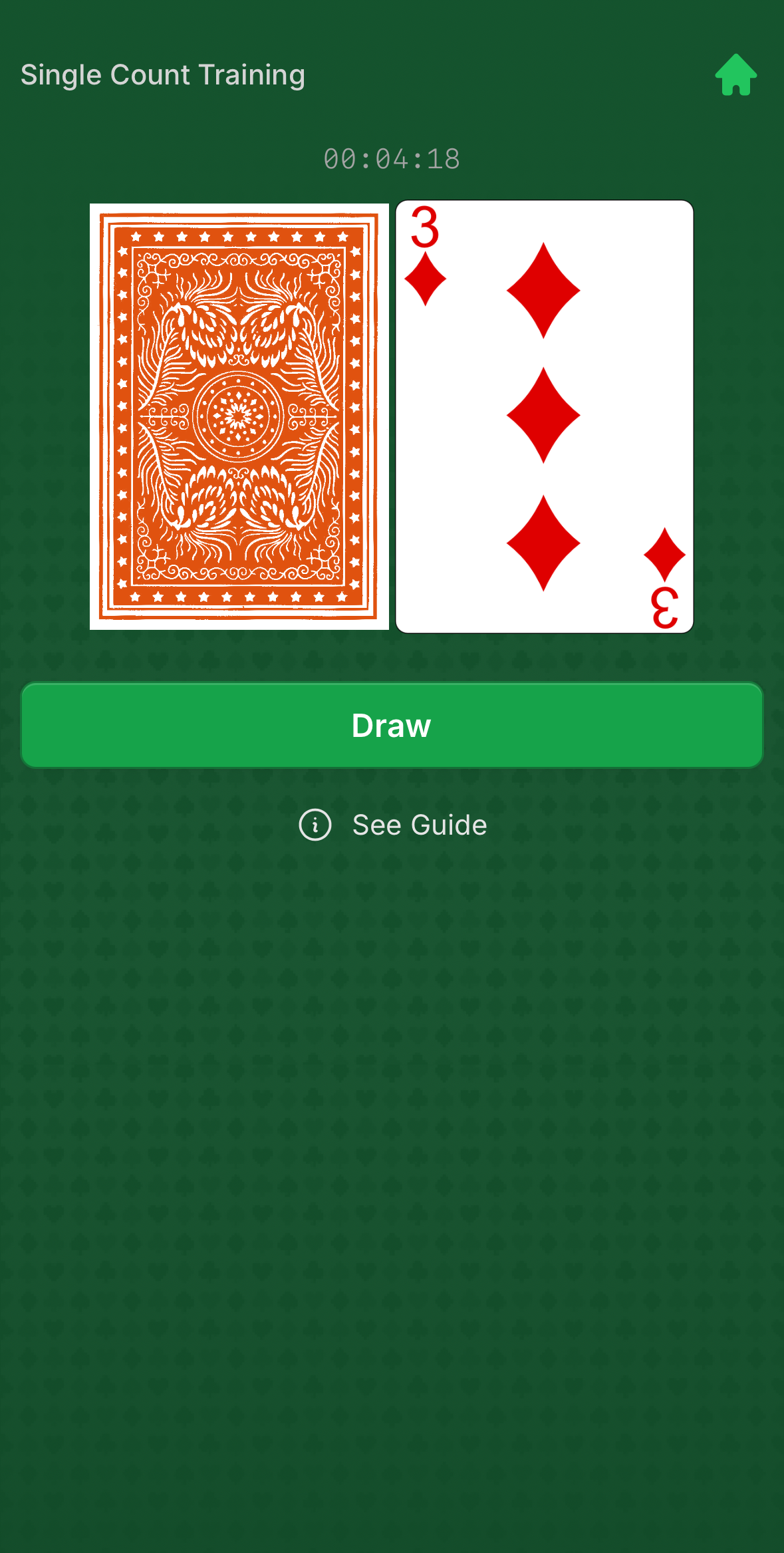This screenshot has height=1553, width=784.
Task: Open the home screen via the house icon
Action: (737, 74)
